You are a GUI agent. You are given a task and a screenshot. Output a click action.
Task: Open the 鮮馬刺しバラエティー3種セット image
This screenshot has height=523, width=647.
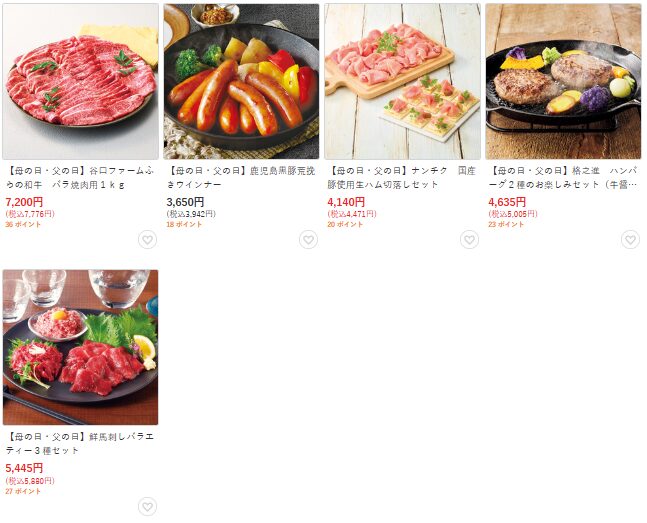click(80, 347)
